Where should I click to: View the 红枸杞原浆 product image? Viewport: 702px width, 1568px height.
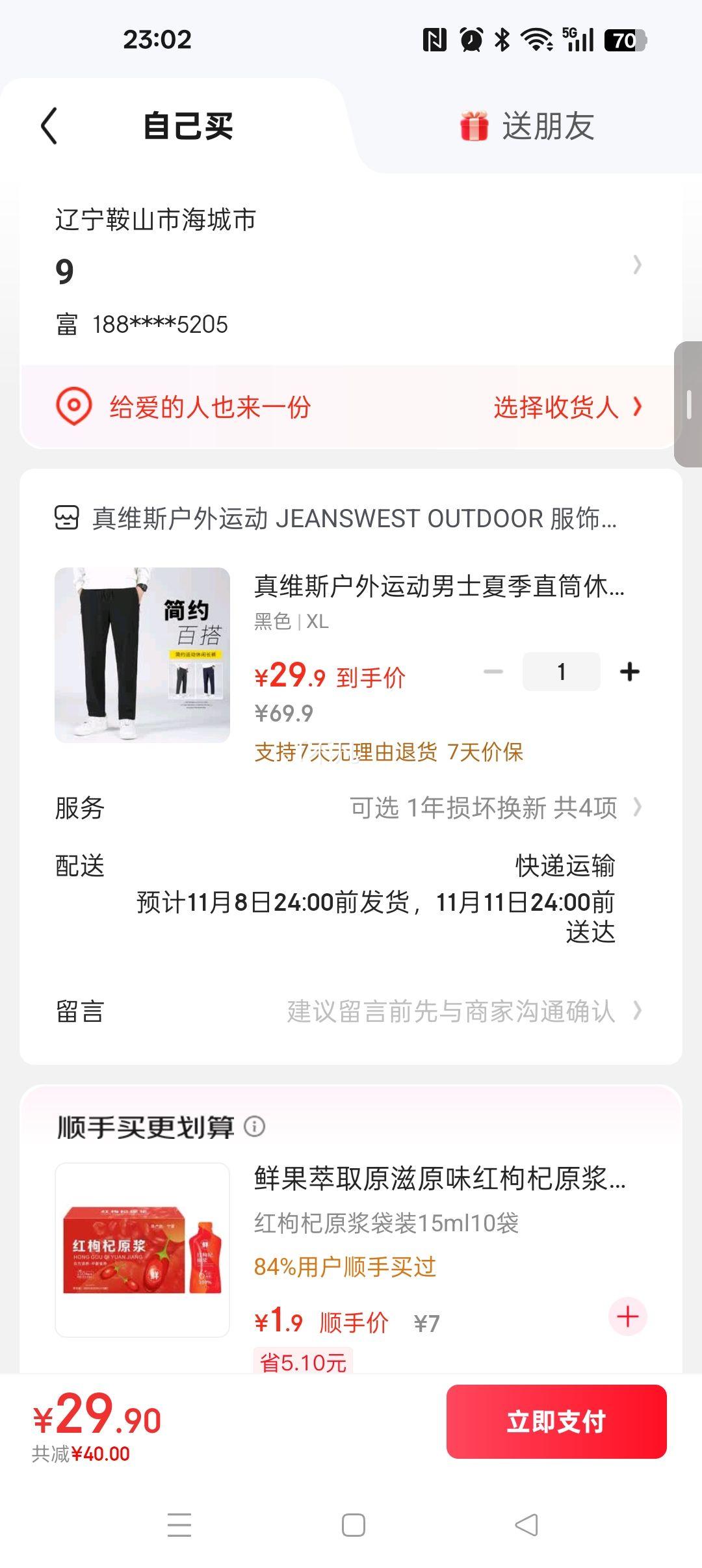pyautogui.click(x=142, y=1249)
